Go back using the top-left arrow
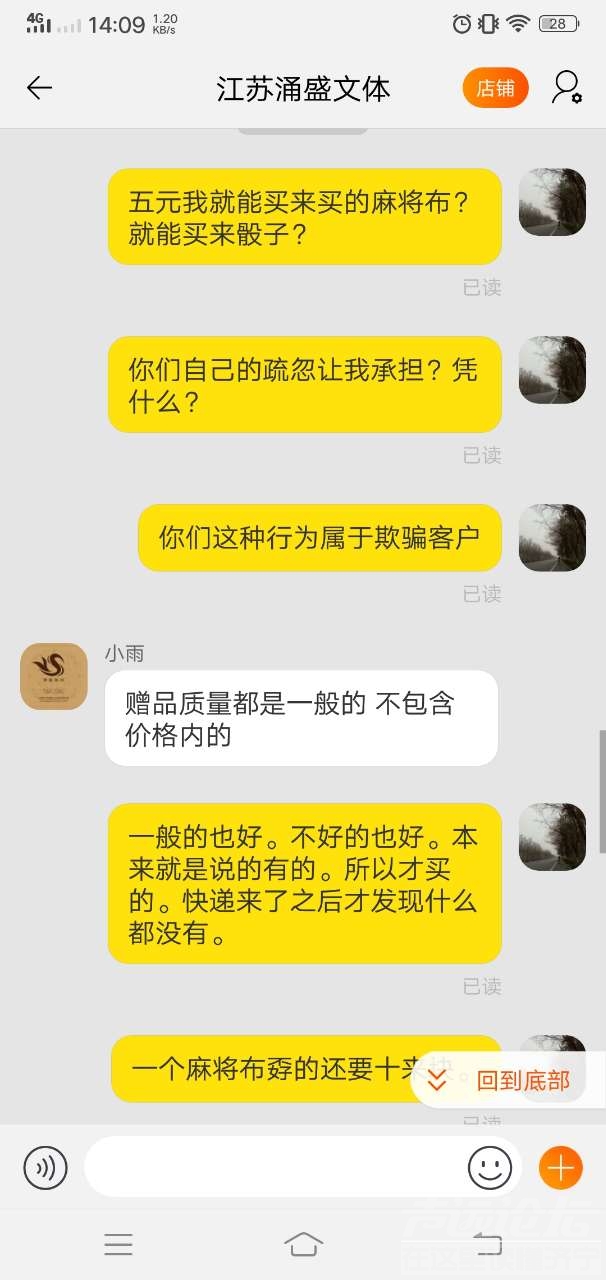Screen dimensions: 606x1280 tap(39, 88)
